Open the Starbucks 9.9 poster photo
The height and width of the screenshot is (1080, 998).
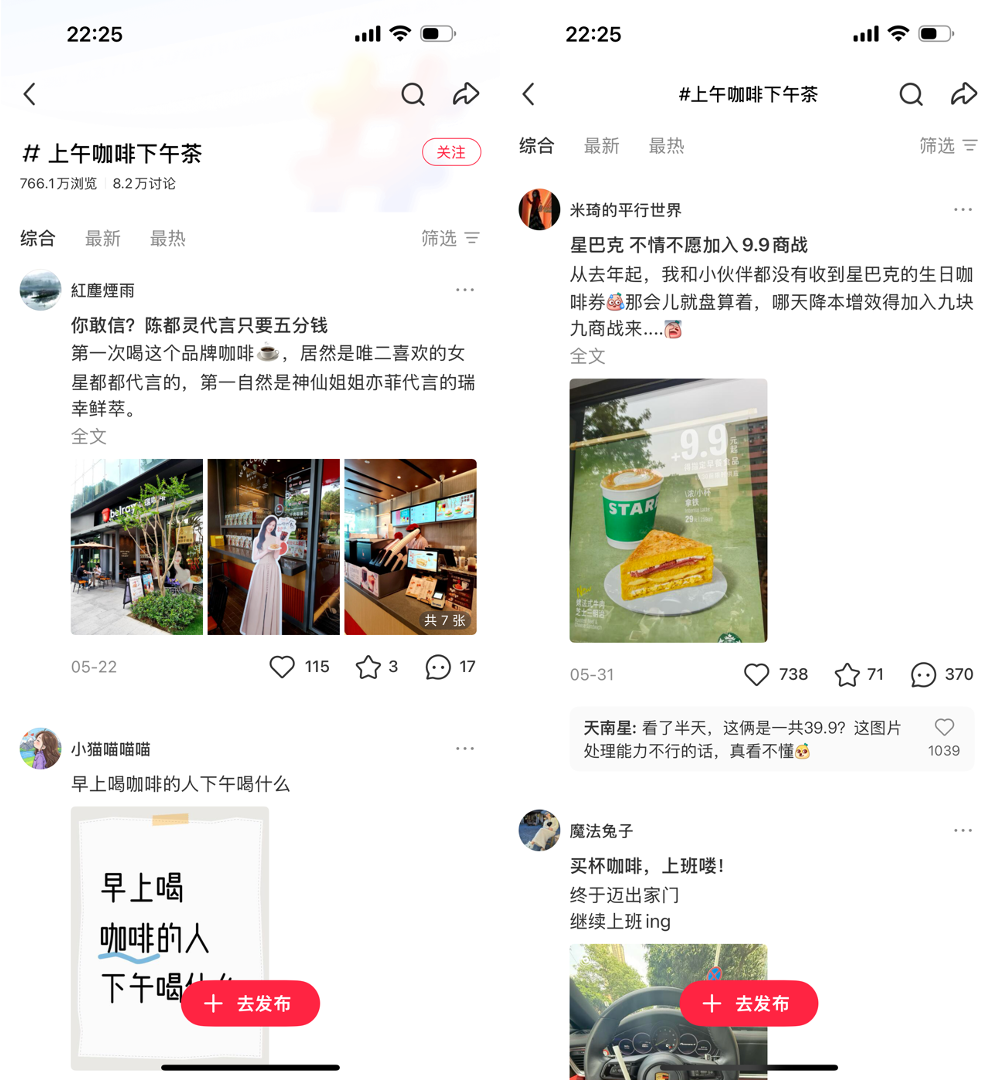(668, 510)
